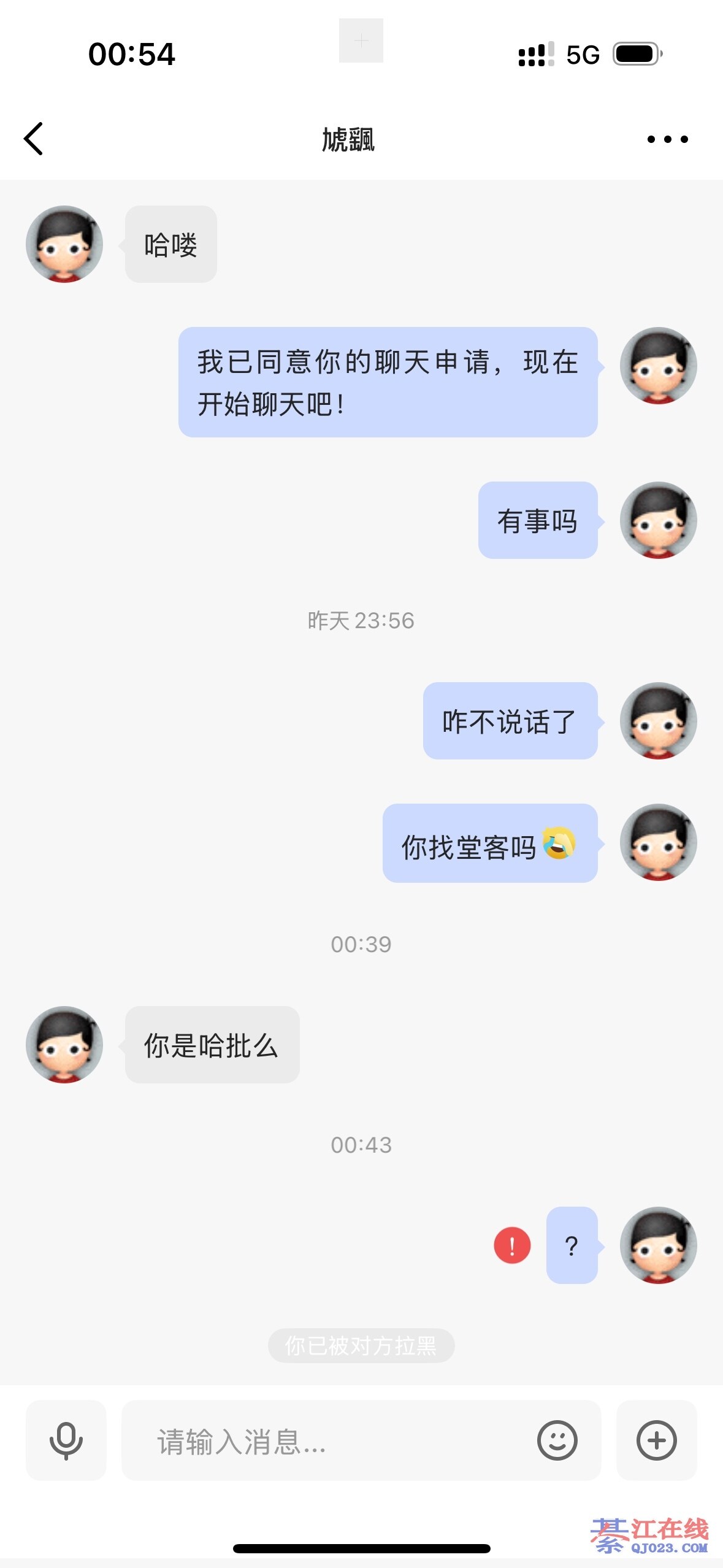Go back from the chat
Screen dimensions: 723x1568
tap(34, 139)
